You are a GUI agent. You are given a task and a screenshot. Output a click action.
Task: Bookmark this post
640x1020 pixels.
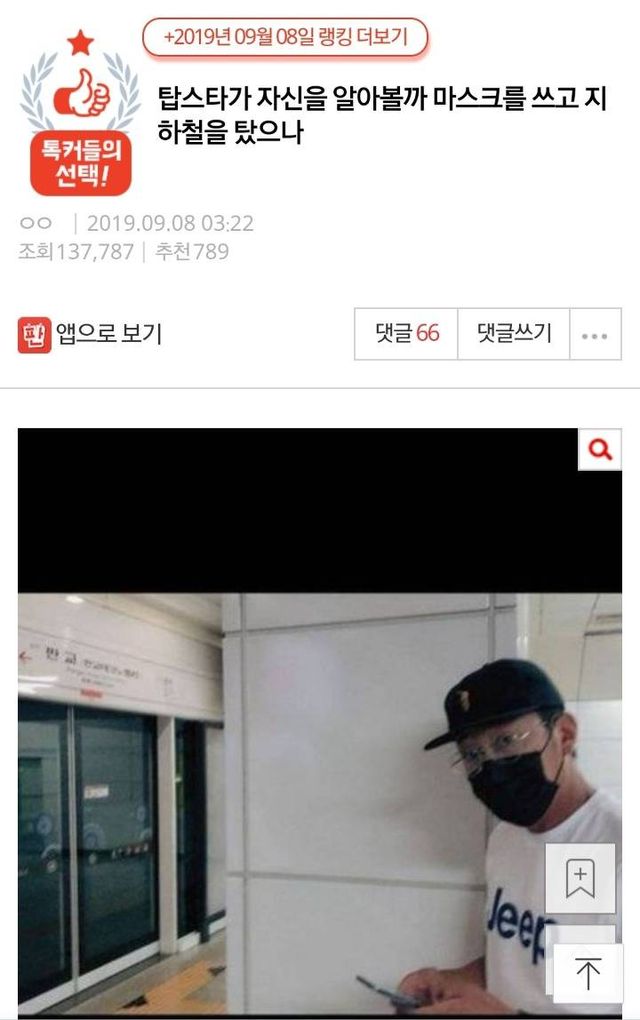coord(580,878)
